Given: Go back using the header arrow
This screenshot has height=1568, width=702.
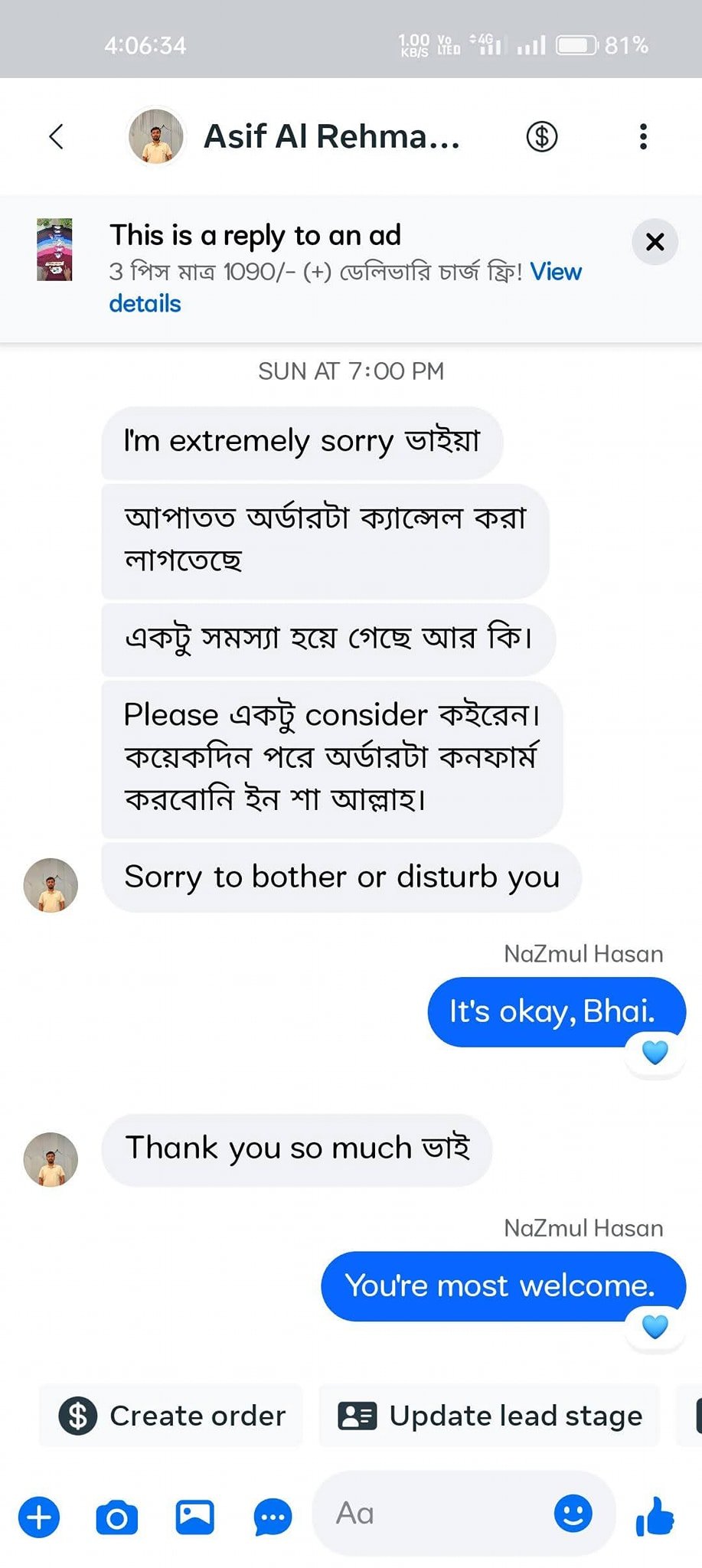Looking at the screenshot, I should click(x=56, y=137).
